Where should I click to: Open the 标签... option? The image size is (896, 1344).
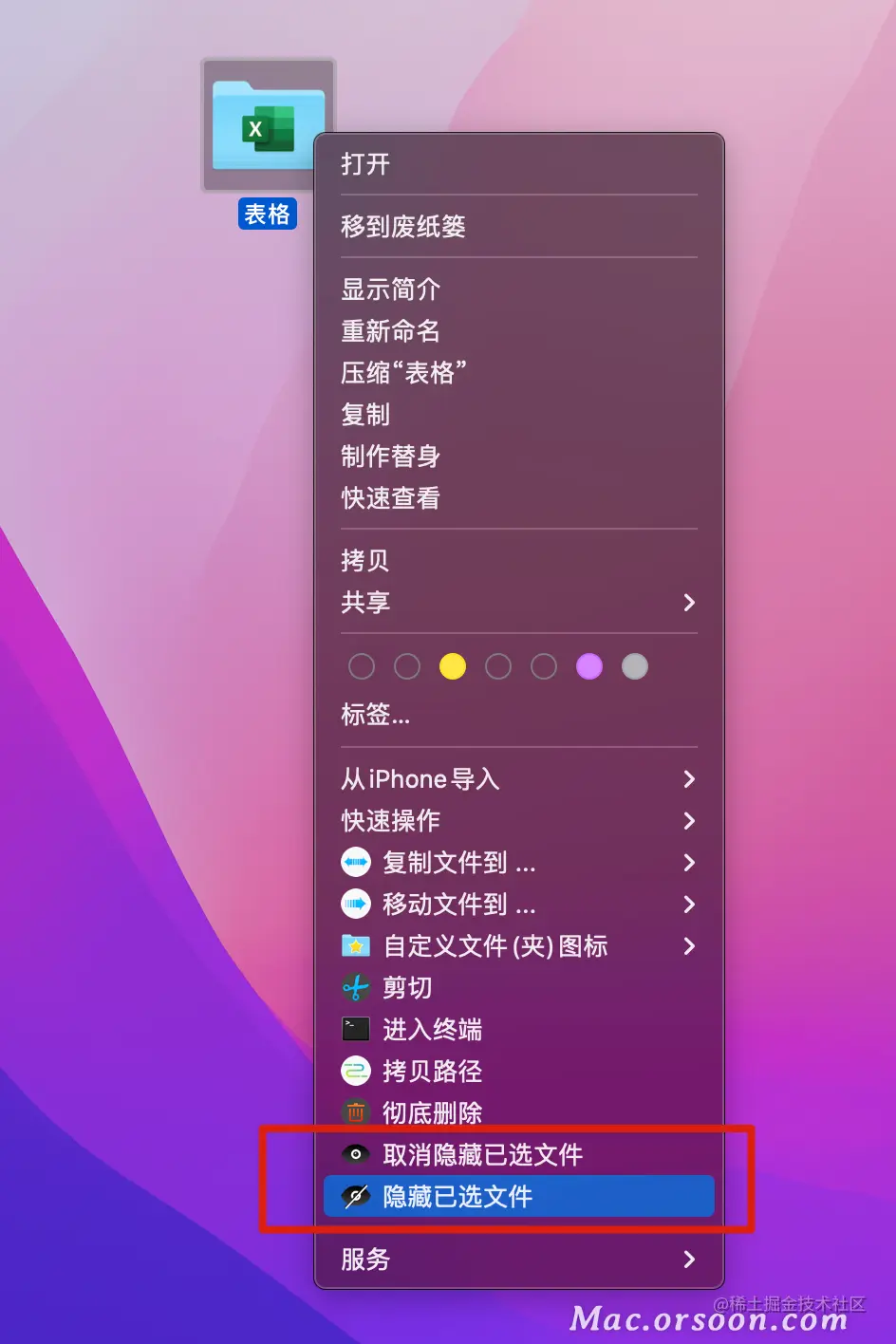tap(376, 715)
